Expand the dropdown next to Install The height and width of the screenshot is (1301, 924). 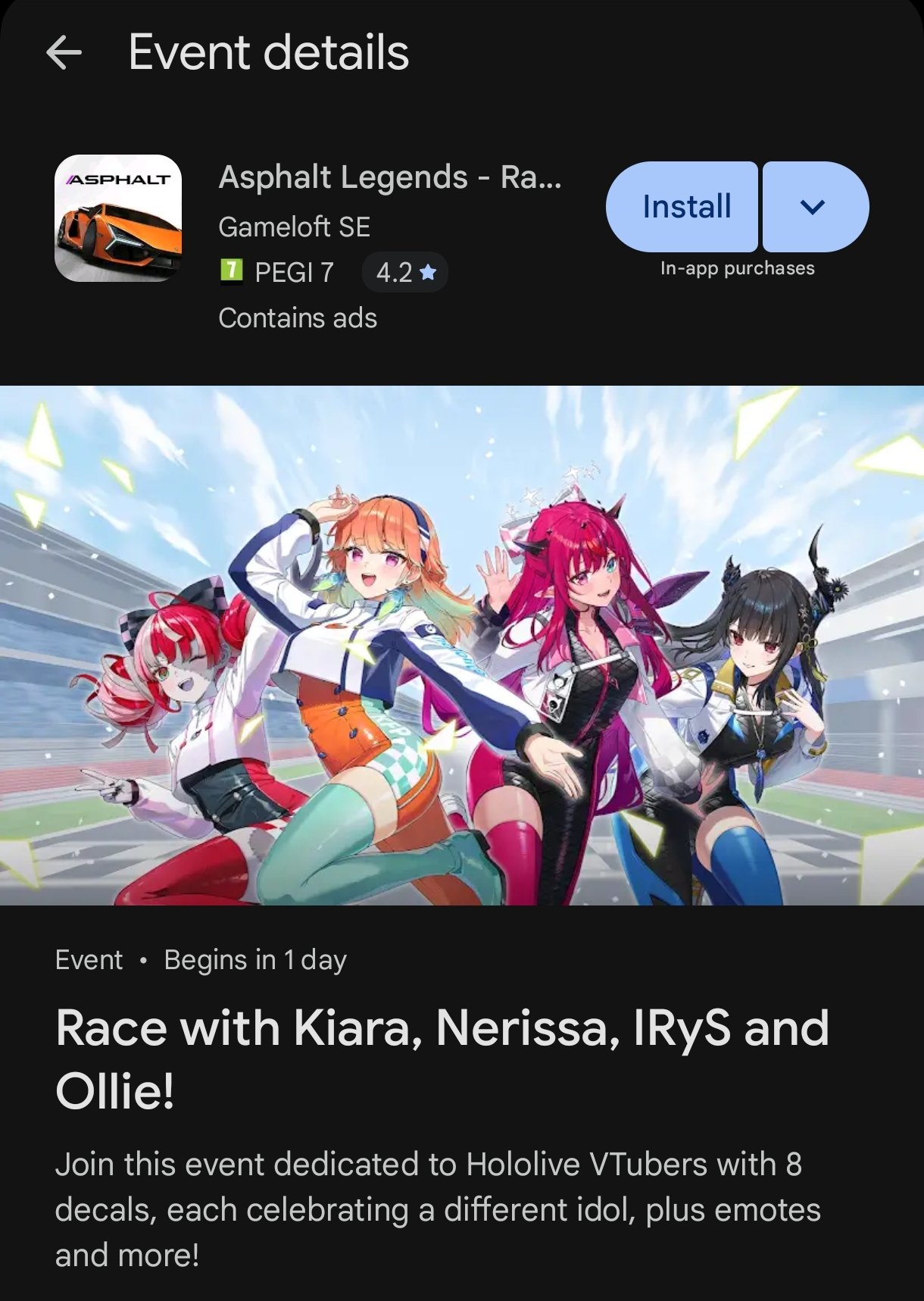814,207
